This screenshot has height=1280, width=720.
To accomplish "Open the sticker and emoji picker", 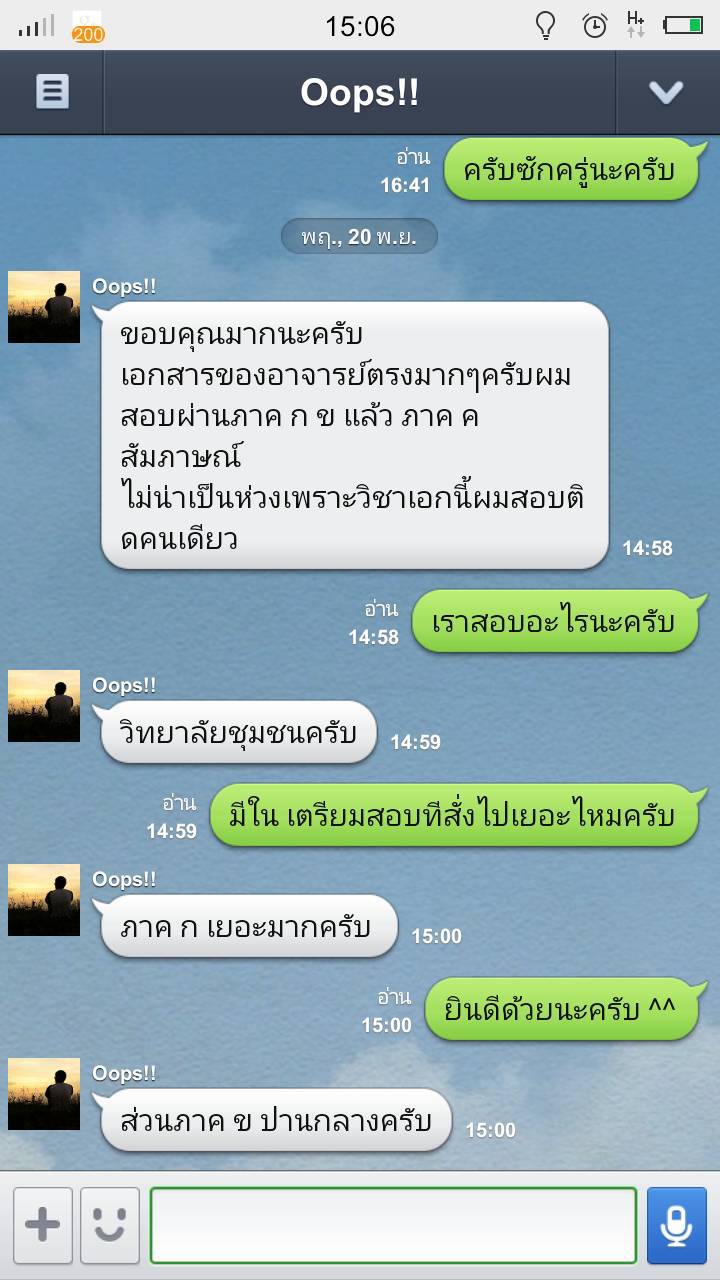I will point(109,1226).
